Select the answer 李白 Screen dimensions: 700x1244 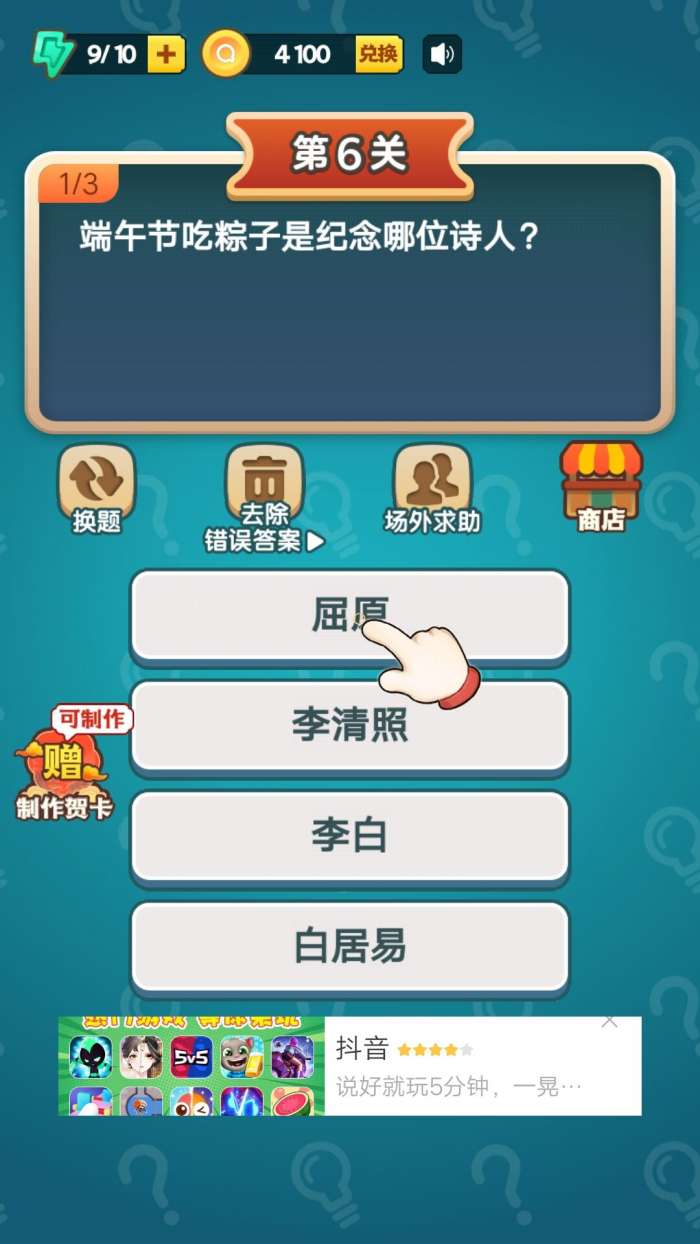click(x=350, y=836)
